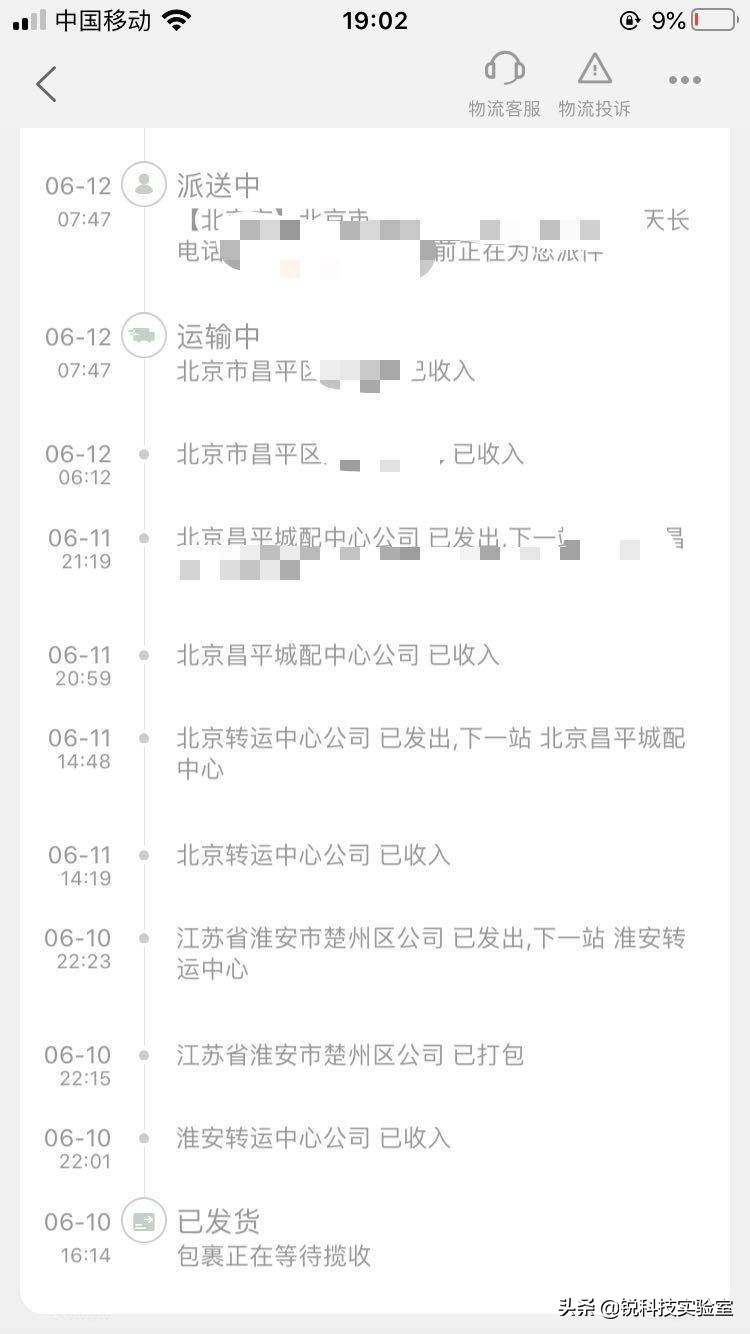Screen dimensions: 750x1334
Task: Select the 物流投诉 tab label
Action: 595,107
